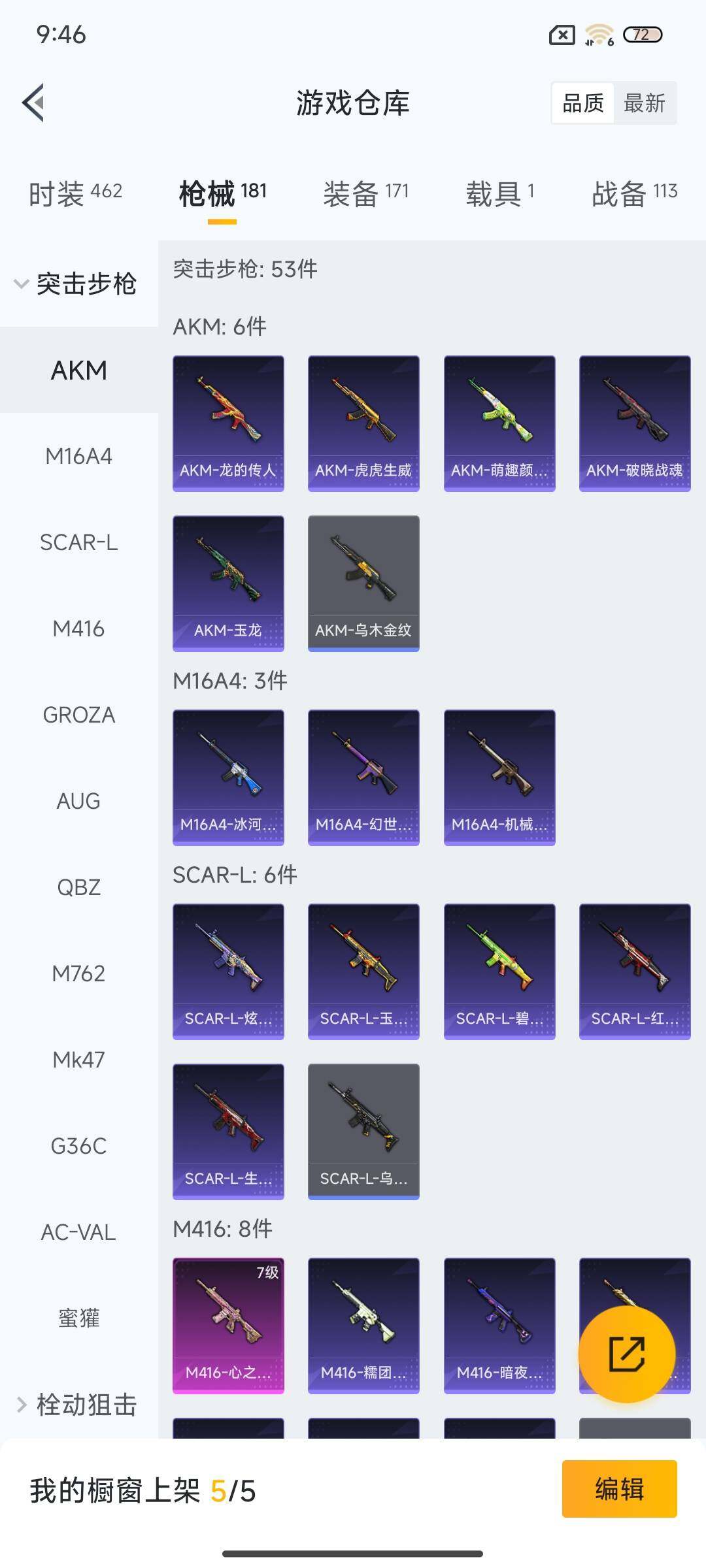Open the AKM-乌木金纹 skin

[x=363, y=583]
